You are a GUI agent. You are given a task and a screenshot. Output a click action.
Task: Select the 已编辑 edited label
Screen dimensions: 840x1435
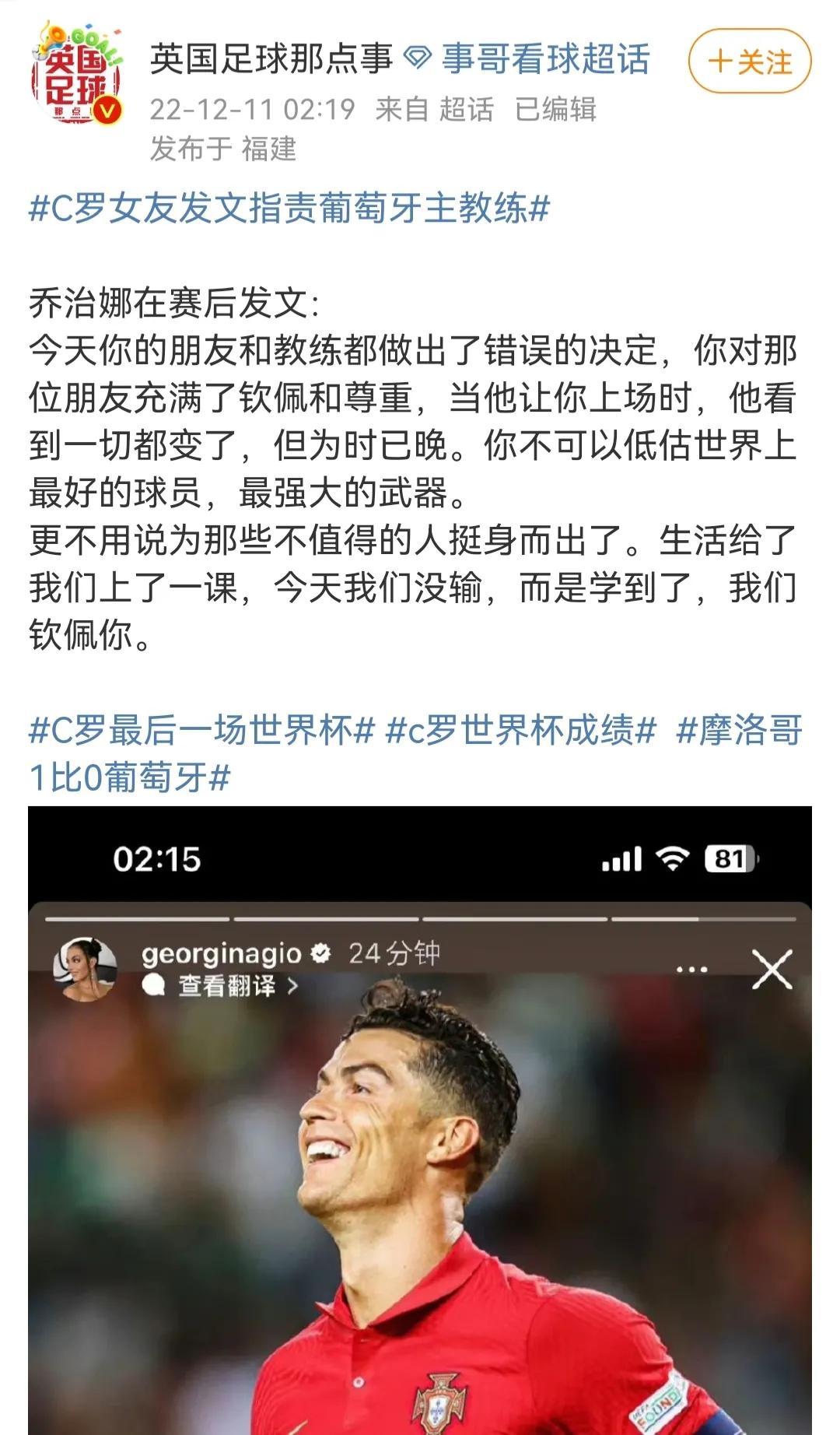tap(554, 111)
